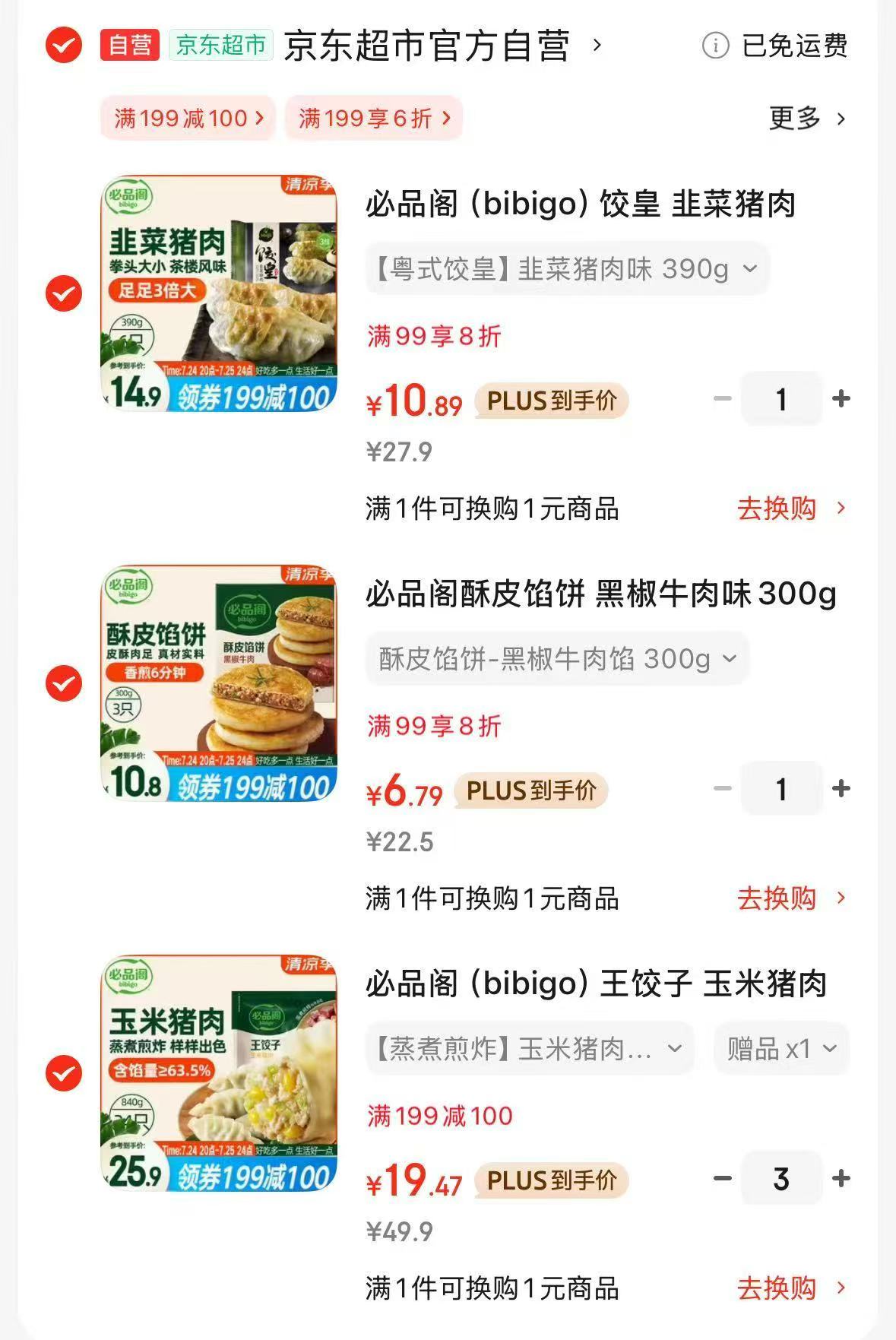Viewport: 896px width, 1340px height.
Task: Open the 黑椒牛肉馅 300g variant selector
Action: tap(556, 658)
